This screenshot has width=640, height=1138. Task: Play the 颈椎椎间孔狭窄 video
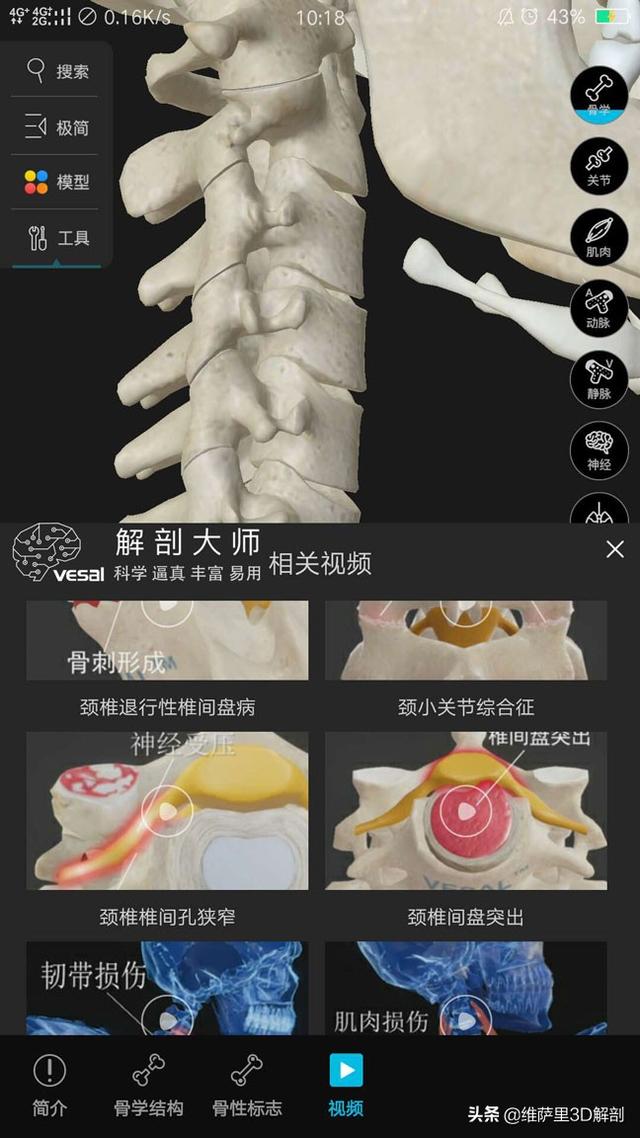167,810
